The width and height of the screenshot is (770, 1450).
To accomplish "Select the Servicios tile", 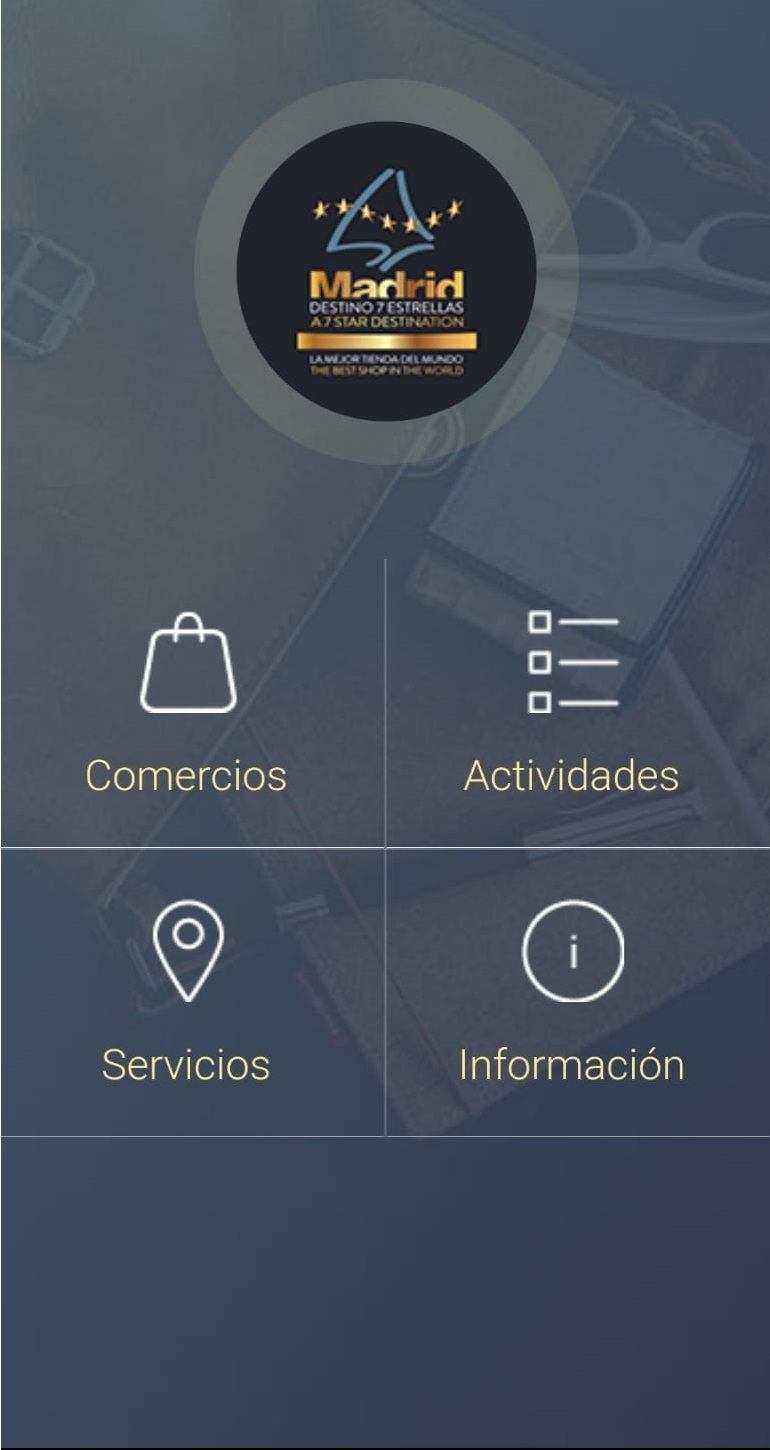I will point(187,993).
